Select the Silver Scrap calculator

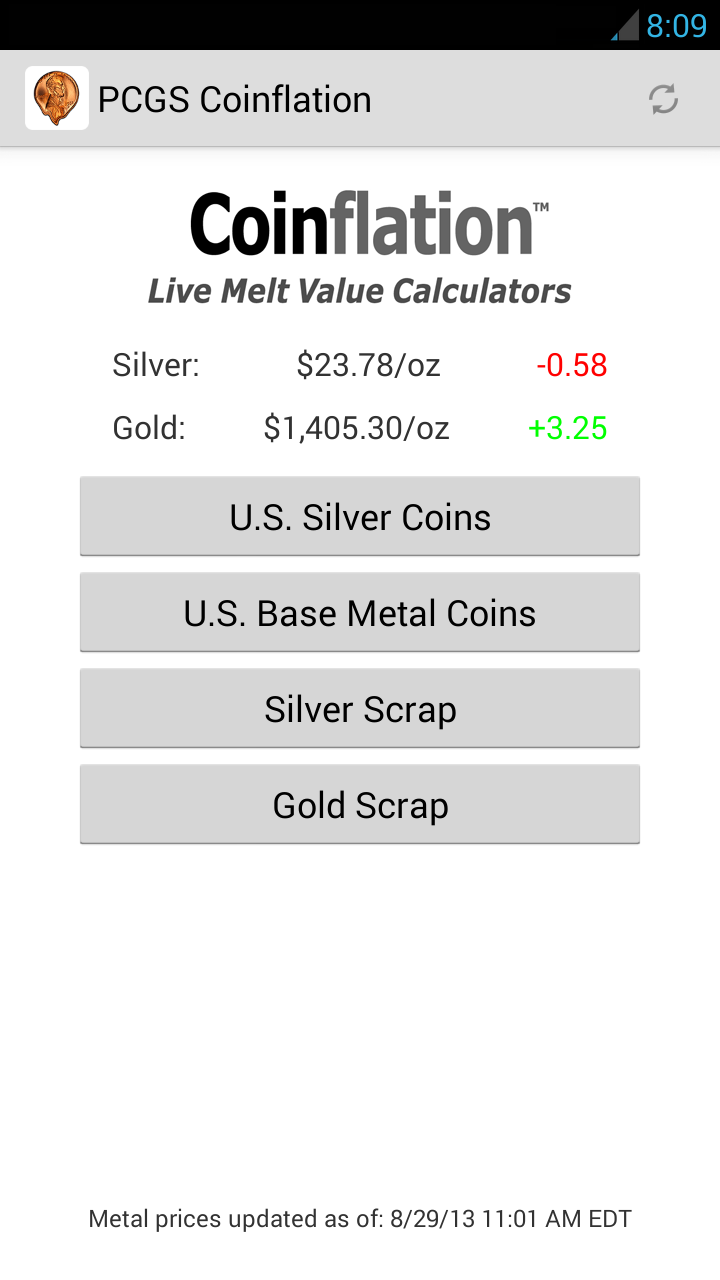tap(360, 708)
